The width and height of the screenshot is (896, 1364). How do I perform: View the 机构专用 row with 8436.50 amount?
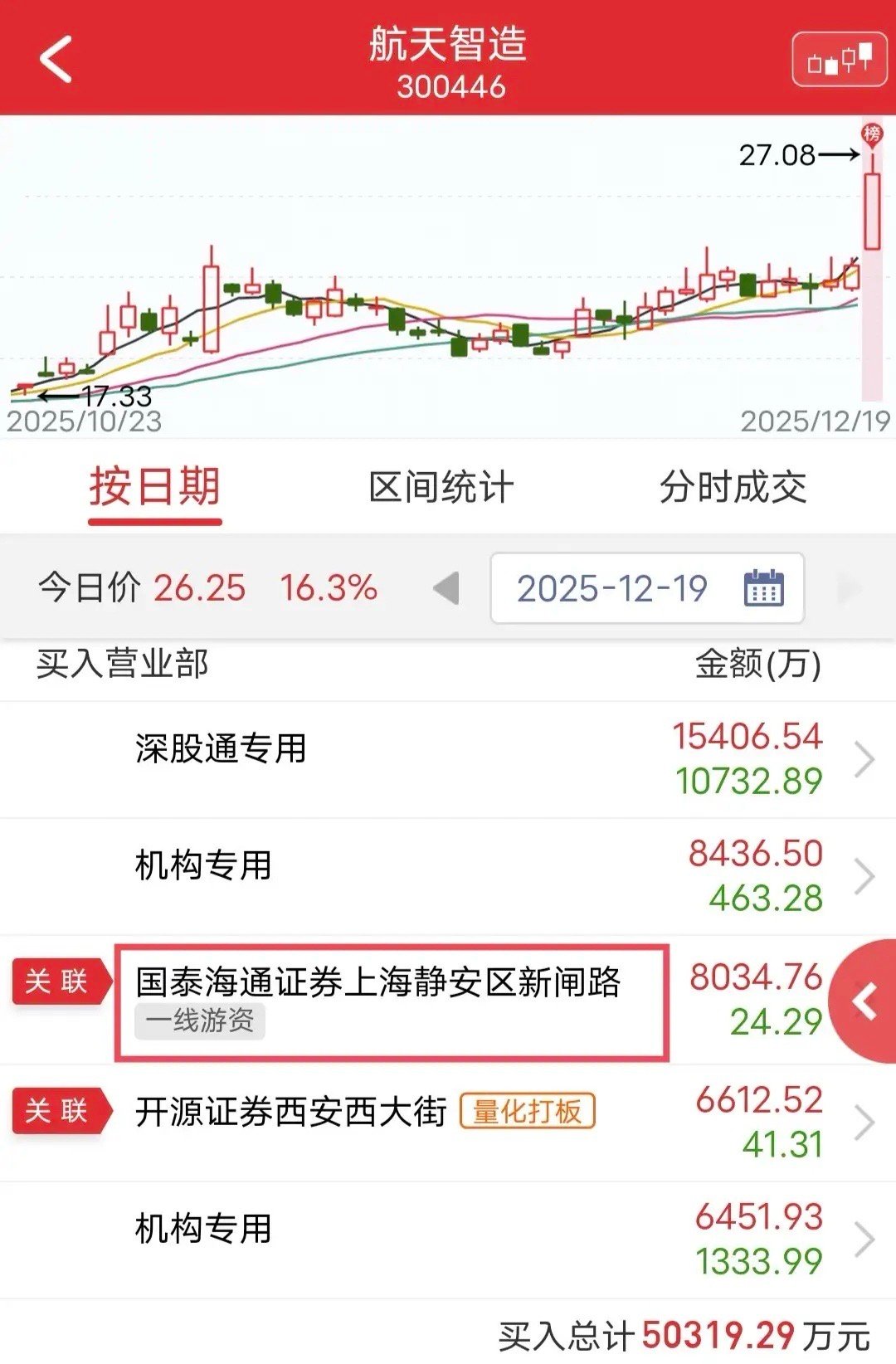click(448, 875)
